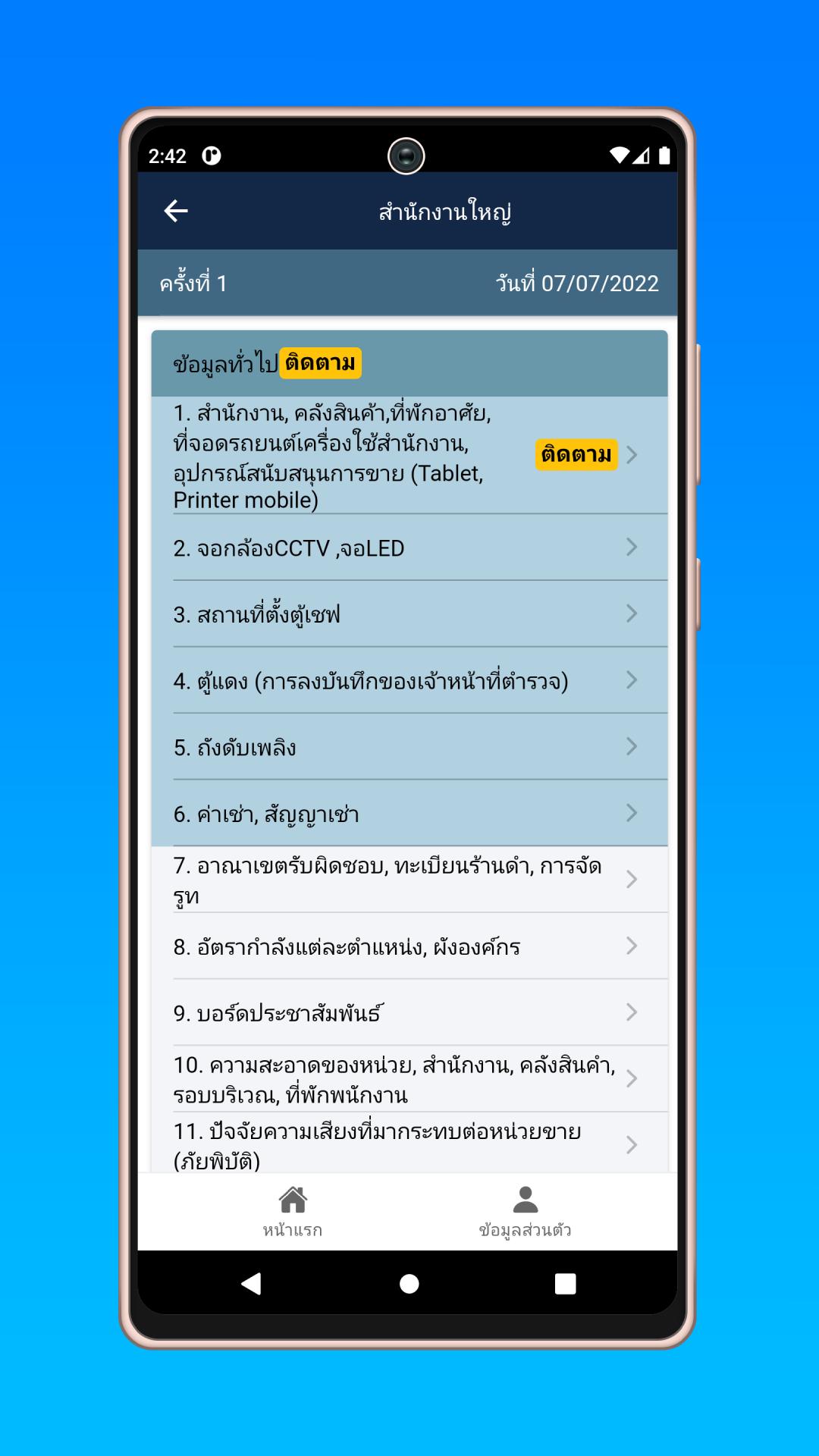This screenshot has height=1456, width=819.
Task: Tap the system home button
Action: 409,1283
